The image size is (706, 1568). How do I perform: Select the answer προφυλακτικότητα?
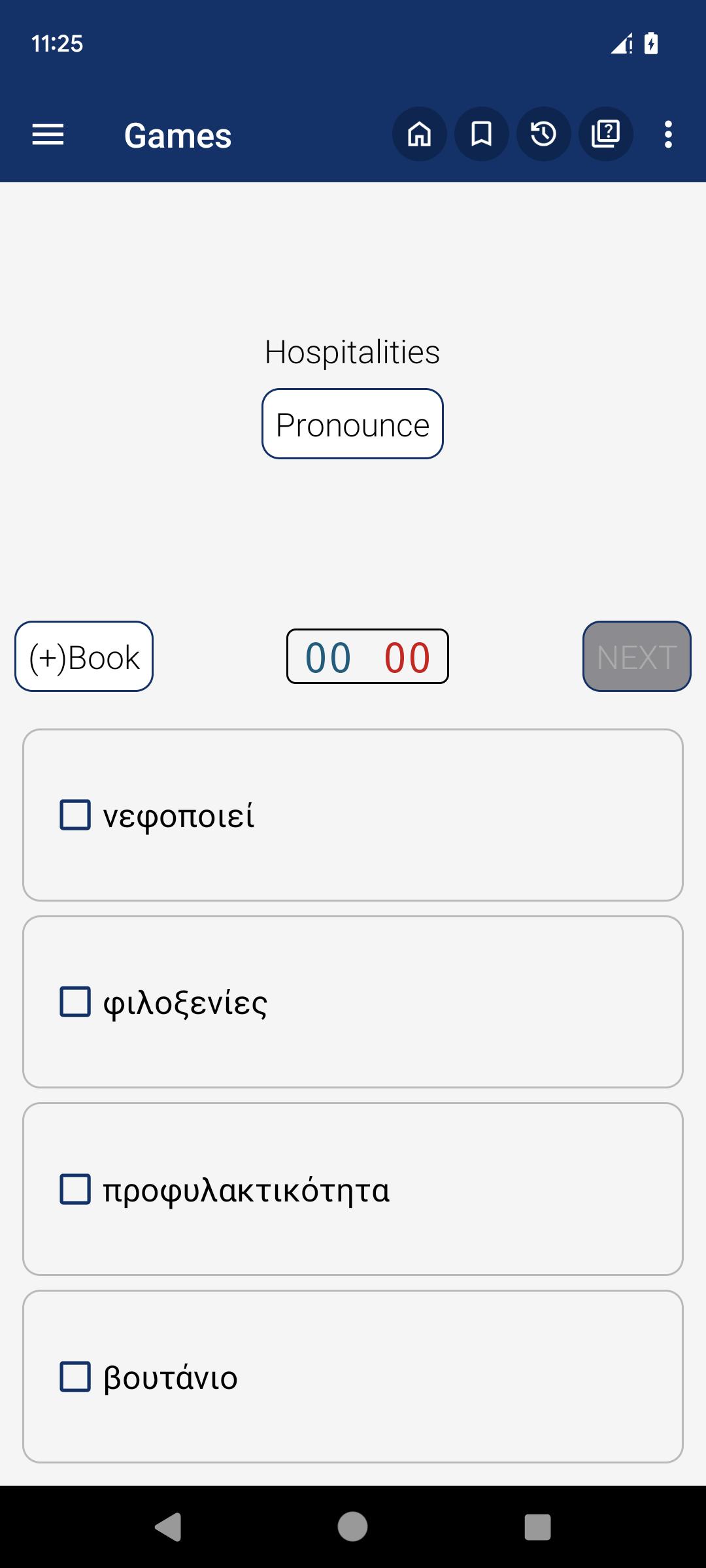click(x=353, y=1189)
